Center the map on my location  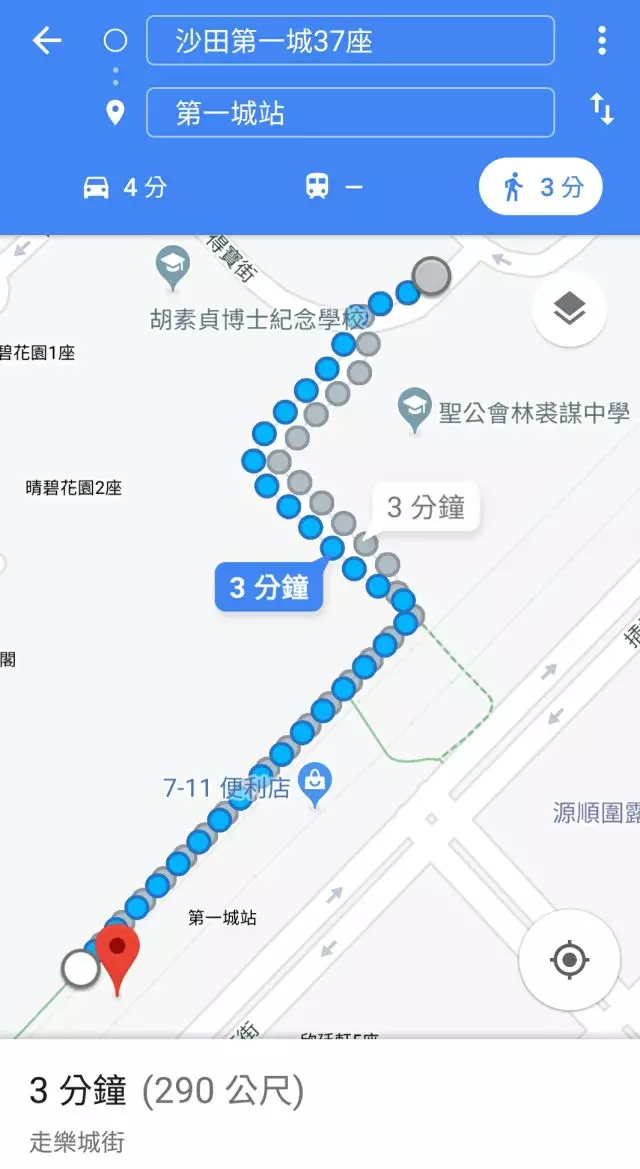click(569, 960)
